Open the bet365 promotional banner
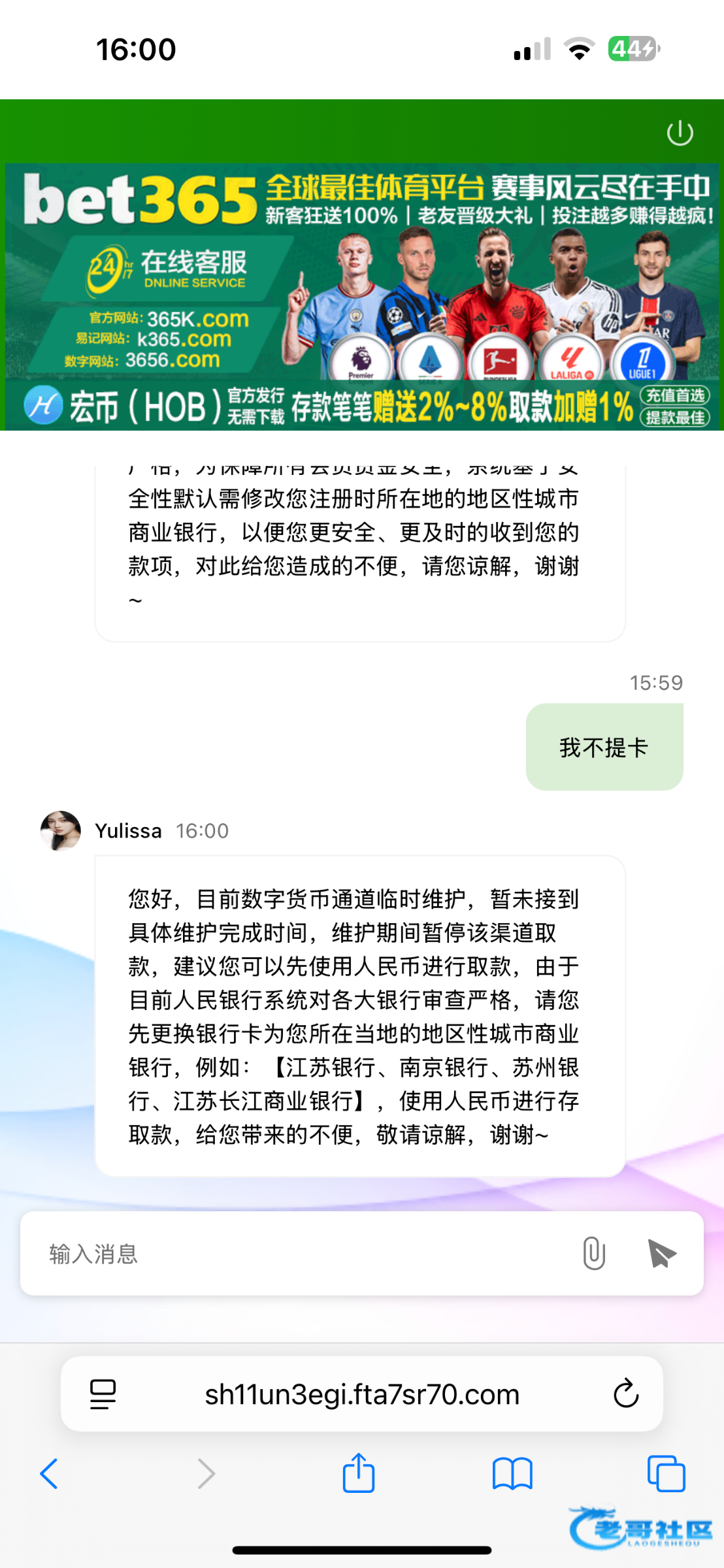This screenshot has height=1568, width=724. click(362, 297)
